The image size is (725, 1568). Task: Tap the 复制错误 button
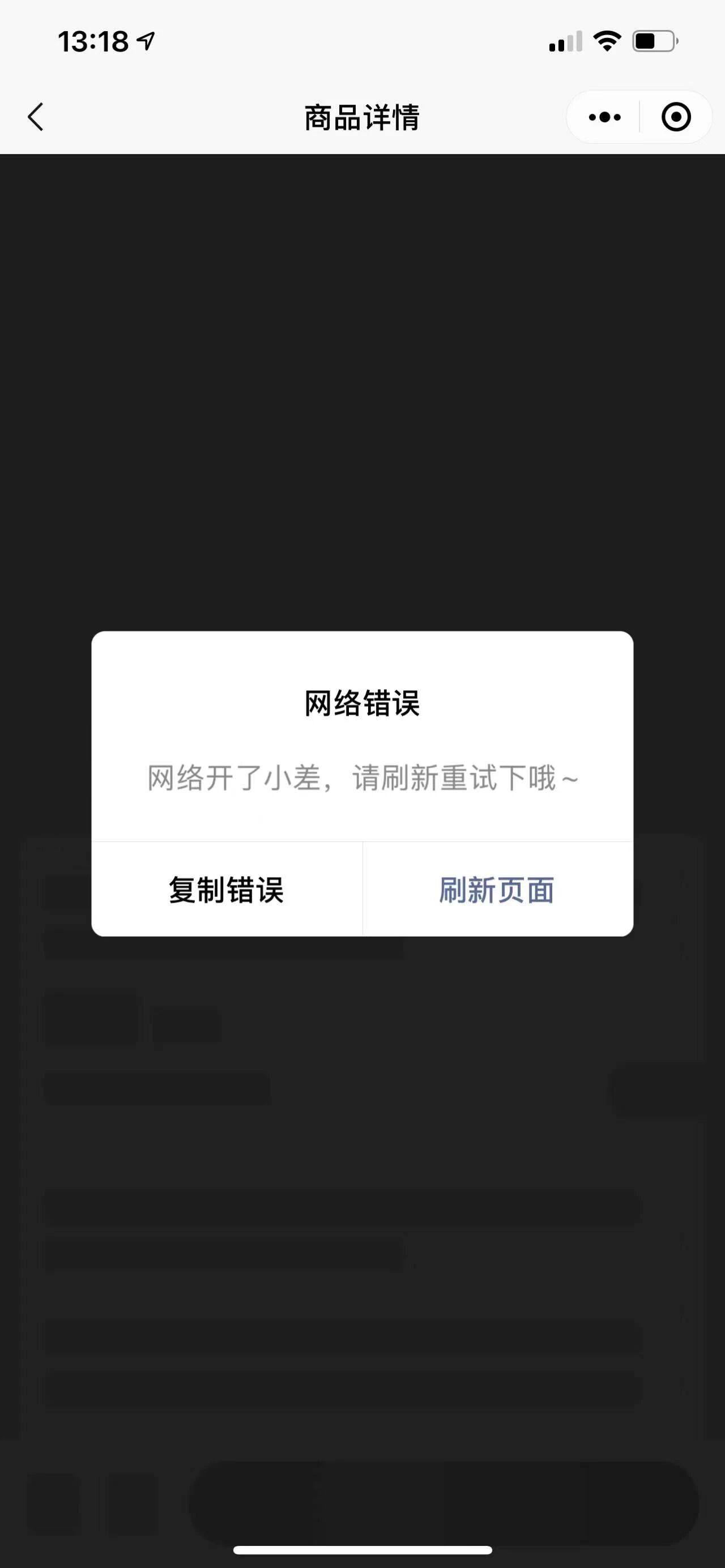coord(227,889)
